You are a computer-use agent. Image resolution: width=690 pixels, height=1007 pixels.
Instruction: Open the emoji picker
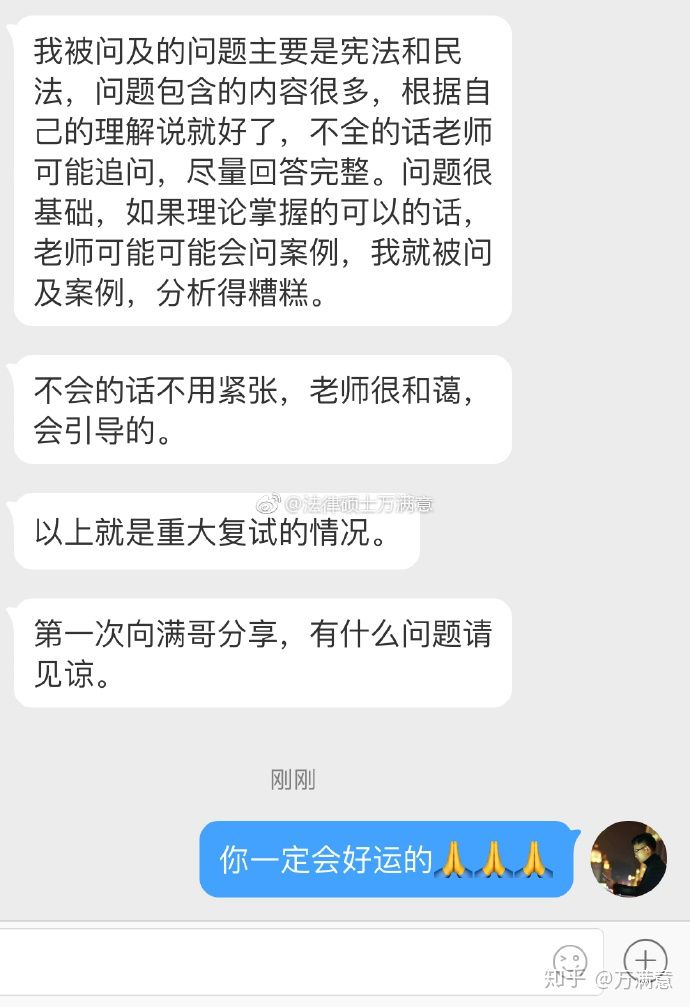[570, 961]
